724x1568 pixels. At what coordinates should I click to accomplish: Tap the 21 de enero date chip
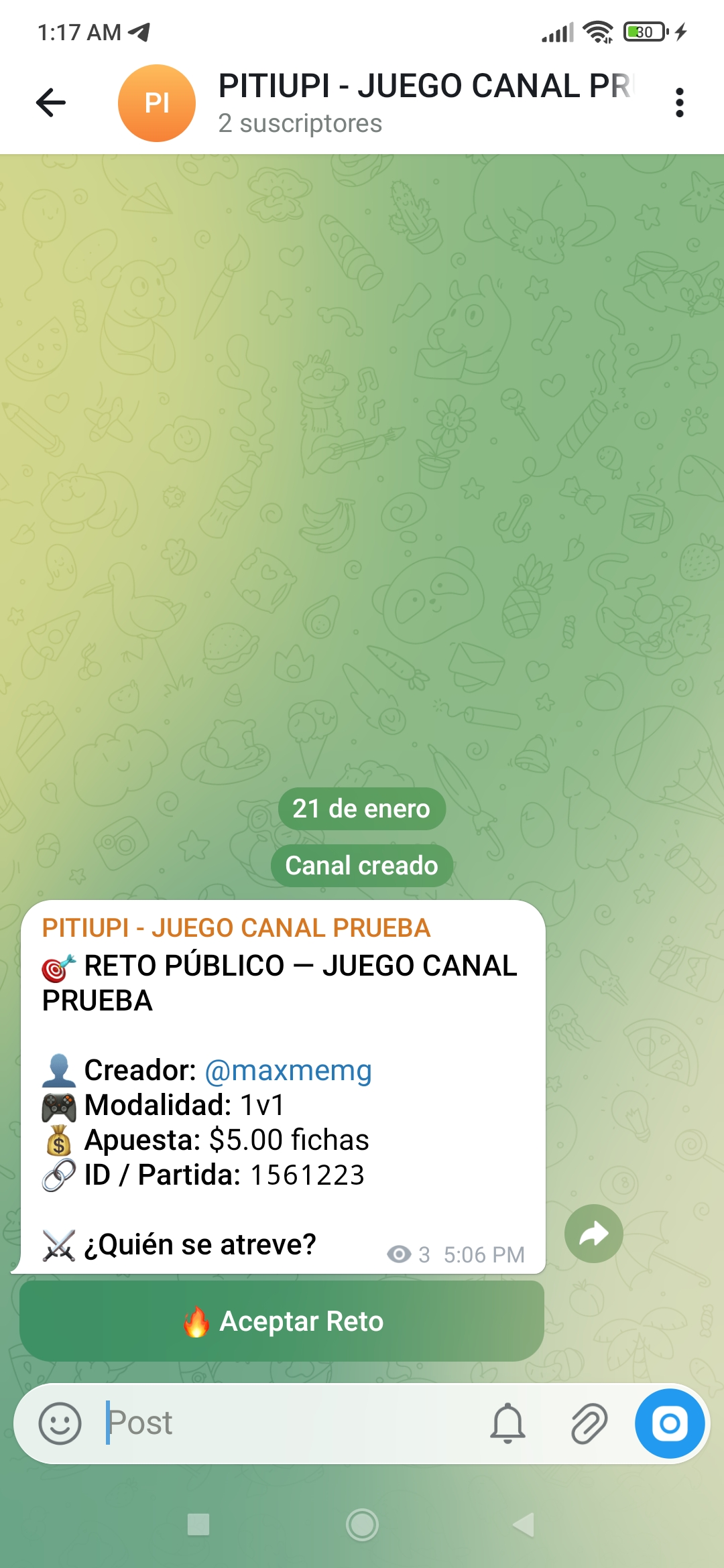click(x=361, y=809)
